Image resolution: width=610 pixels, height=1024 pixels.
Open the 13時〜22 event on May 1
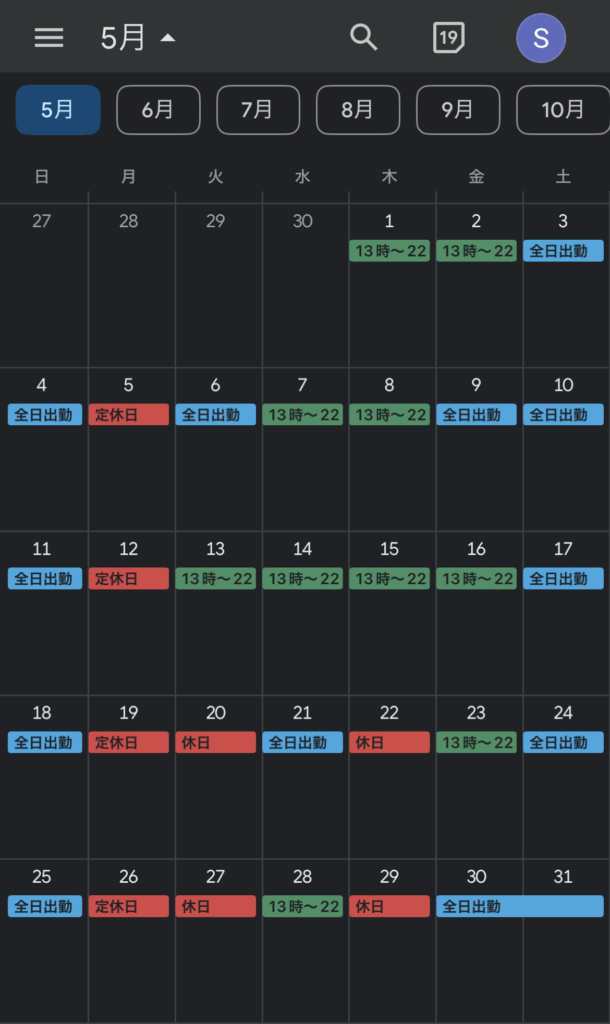(x=389, y=251)
